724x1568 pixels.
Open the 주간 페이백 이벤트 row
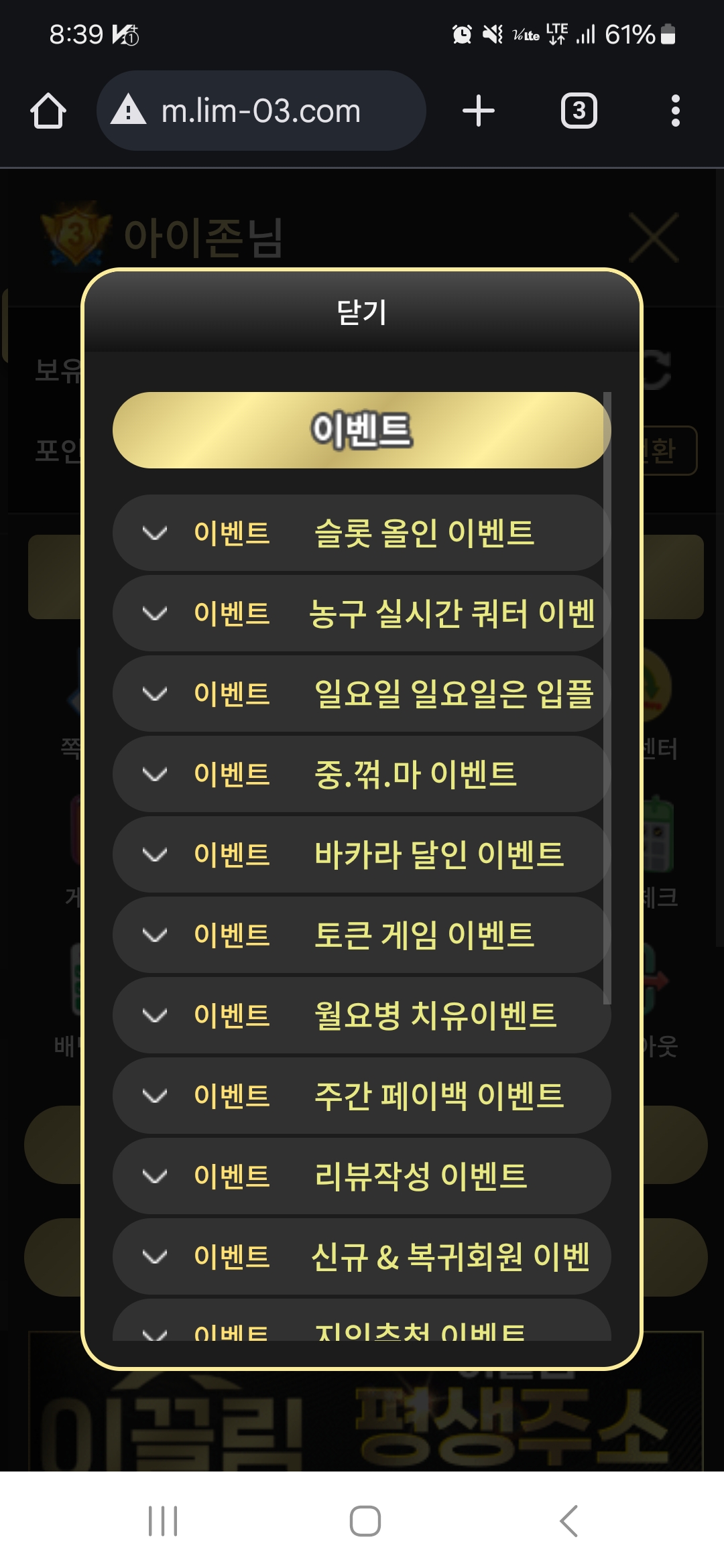[362, 1096]
